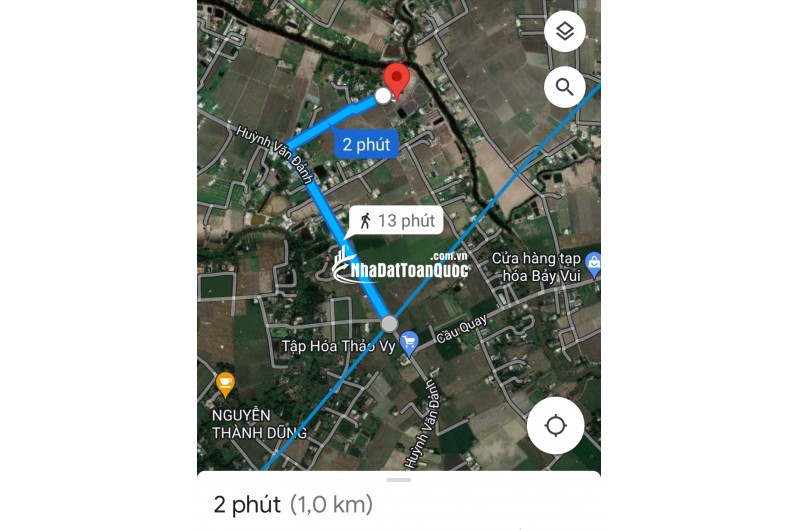Open the Nguyễn Thành Dũng cafe marker
800x530 pixels.
click(x=226, y=383)
